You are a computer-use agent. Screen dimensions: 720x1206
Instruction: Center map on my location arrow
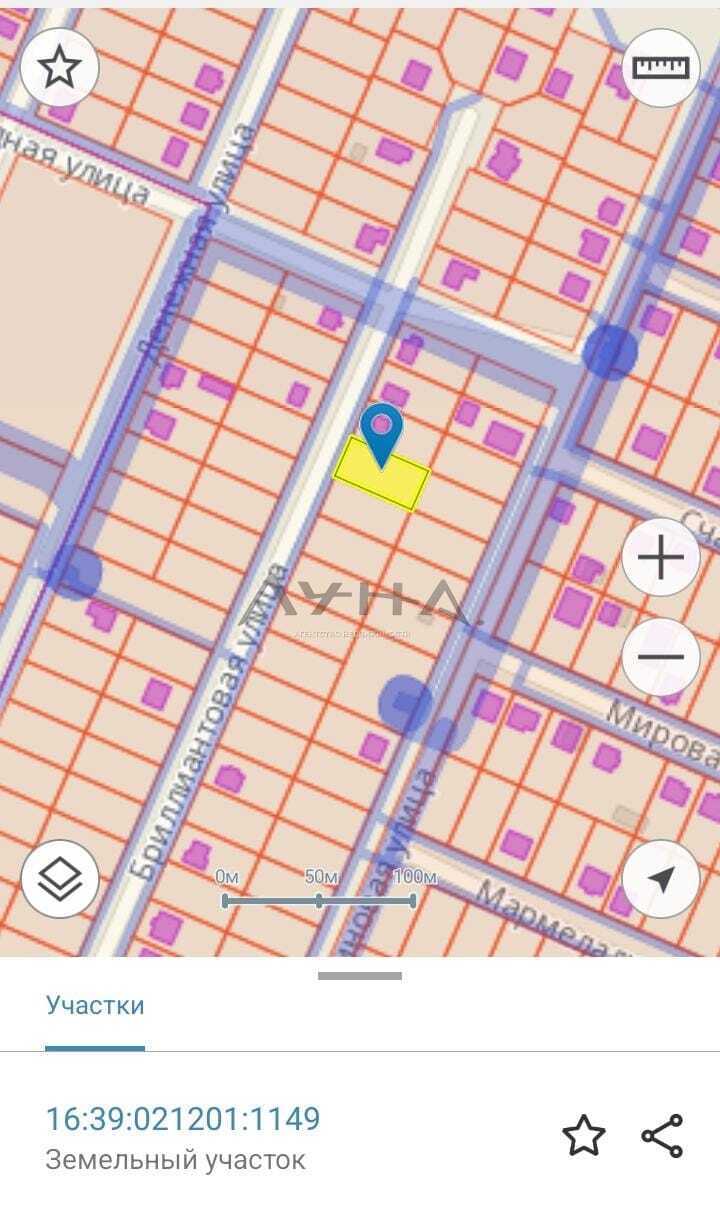click(x=660, y=879)
